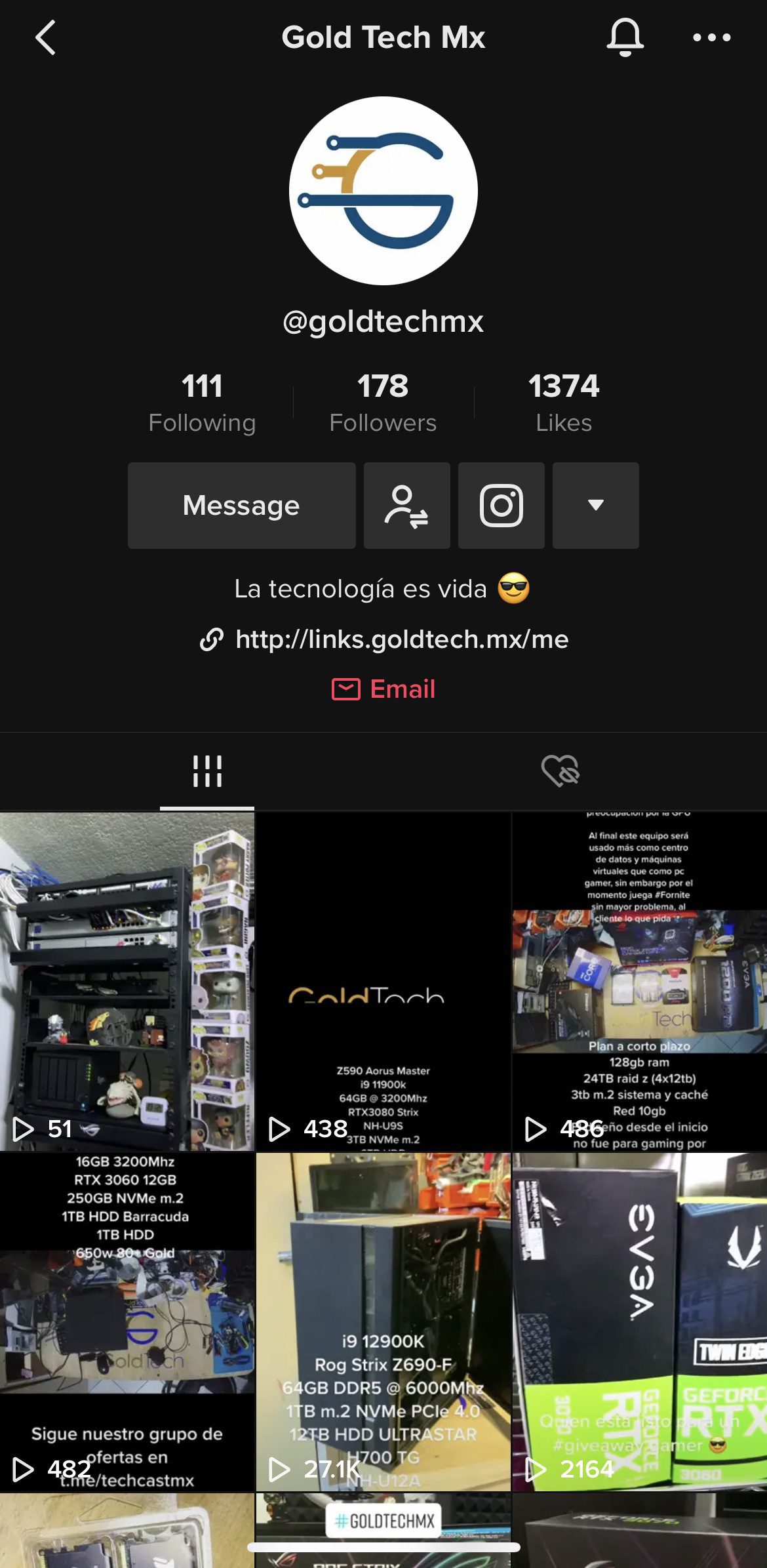Image resolution: width=767 pixels, height=1568 pixels.
Task: Open the three-dot overflow menu
Action: (x=712, y=37)
